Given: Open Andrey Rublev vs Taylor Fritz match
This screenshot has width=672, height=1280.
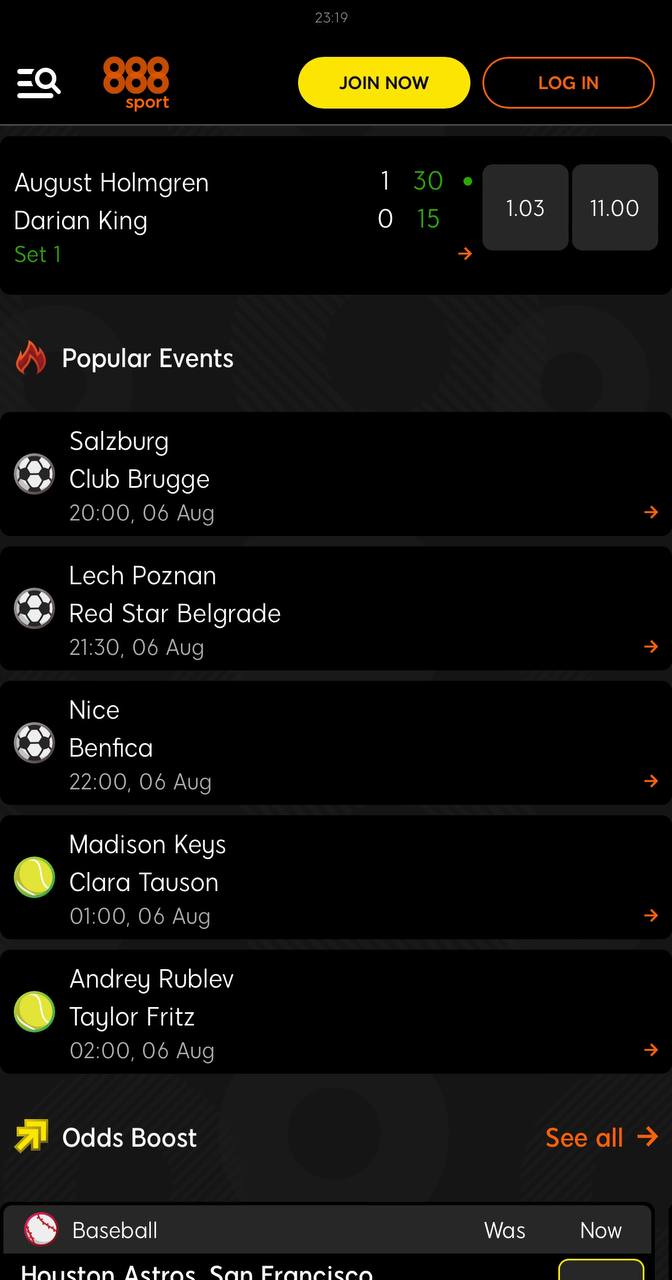Looking at the screenshot, I should click(x=336, y=1012).
